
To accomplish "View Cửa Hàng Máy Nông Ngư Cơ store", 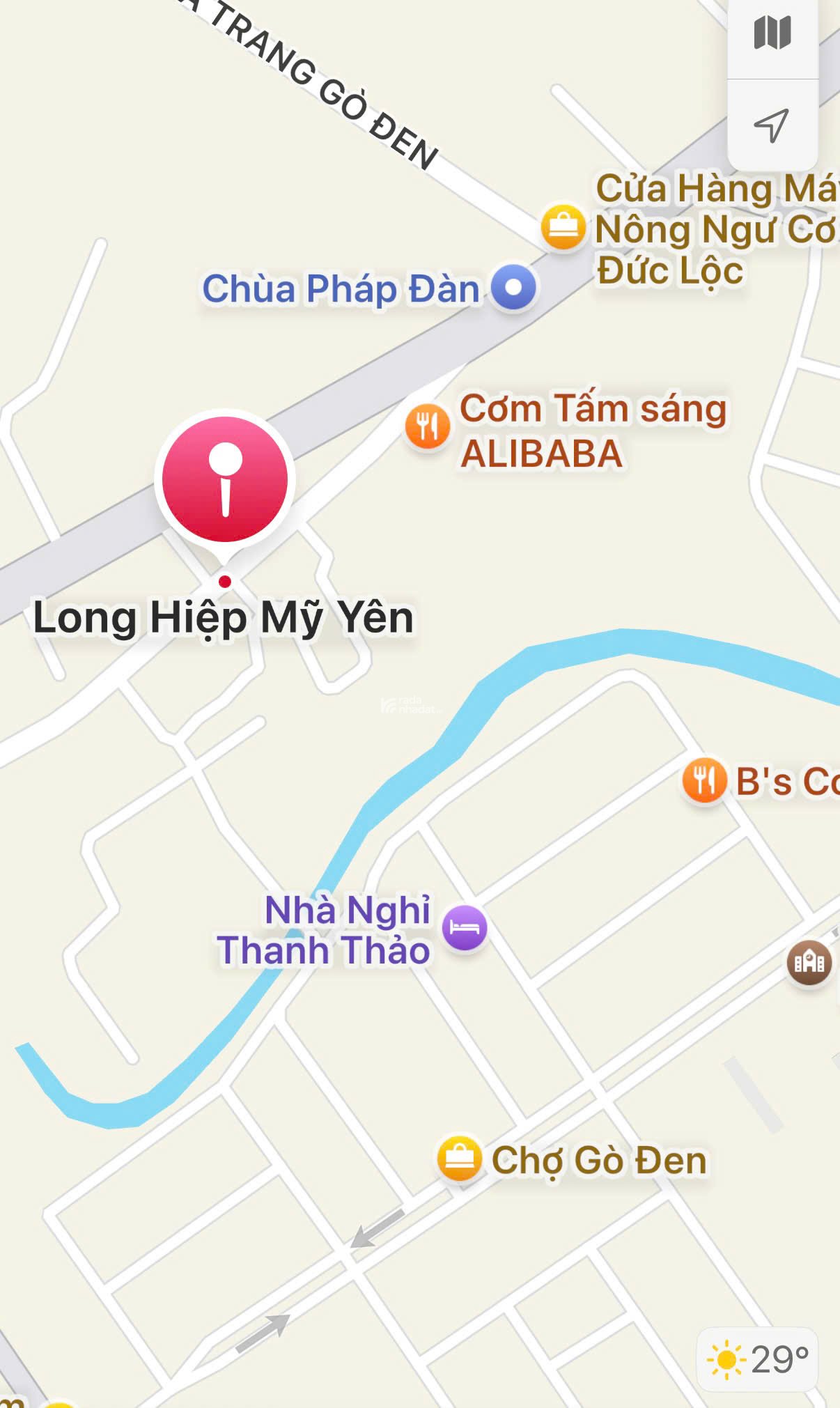I will click(563, 226).
